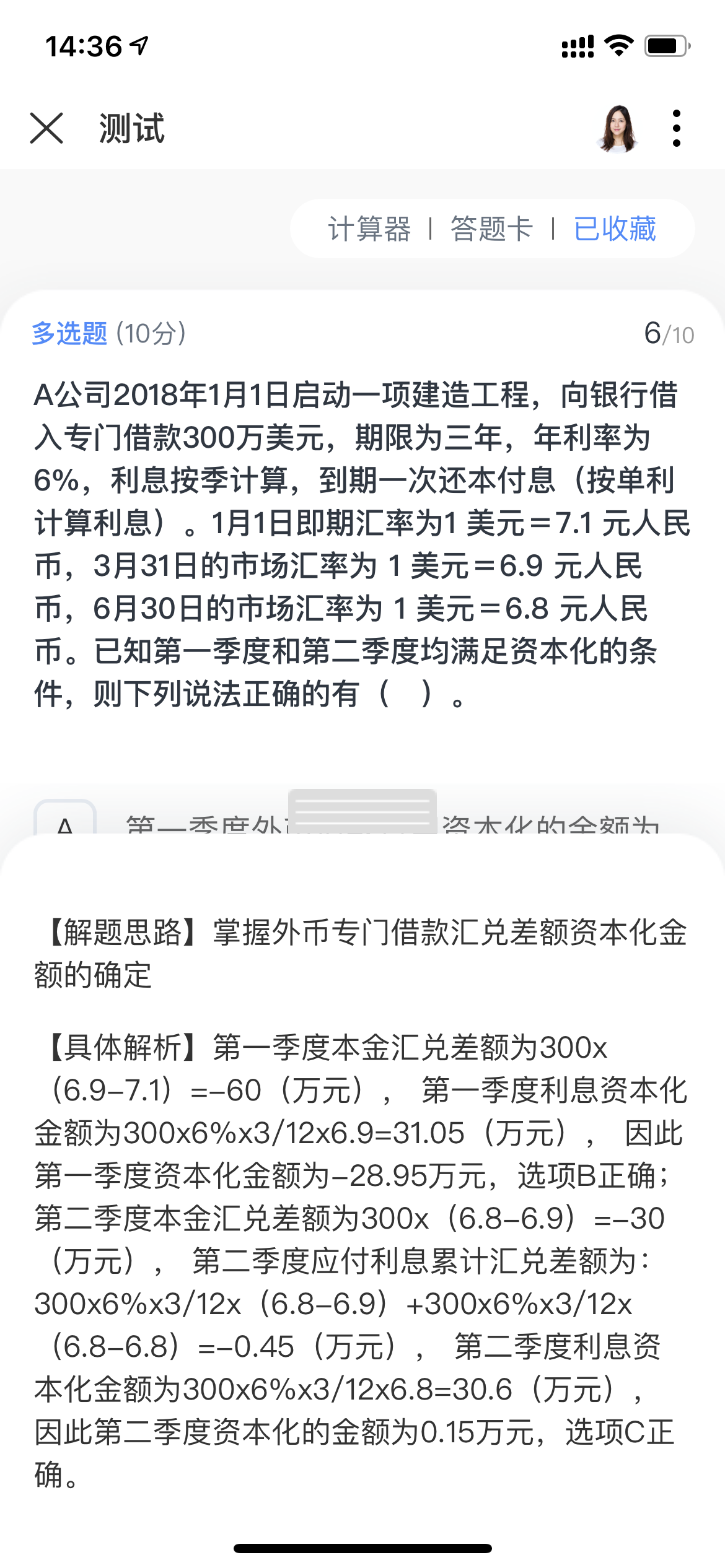
Task: Tap the explanation panel drag handle
Action: point(362,811)
